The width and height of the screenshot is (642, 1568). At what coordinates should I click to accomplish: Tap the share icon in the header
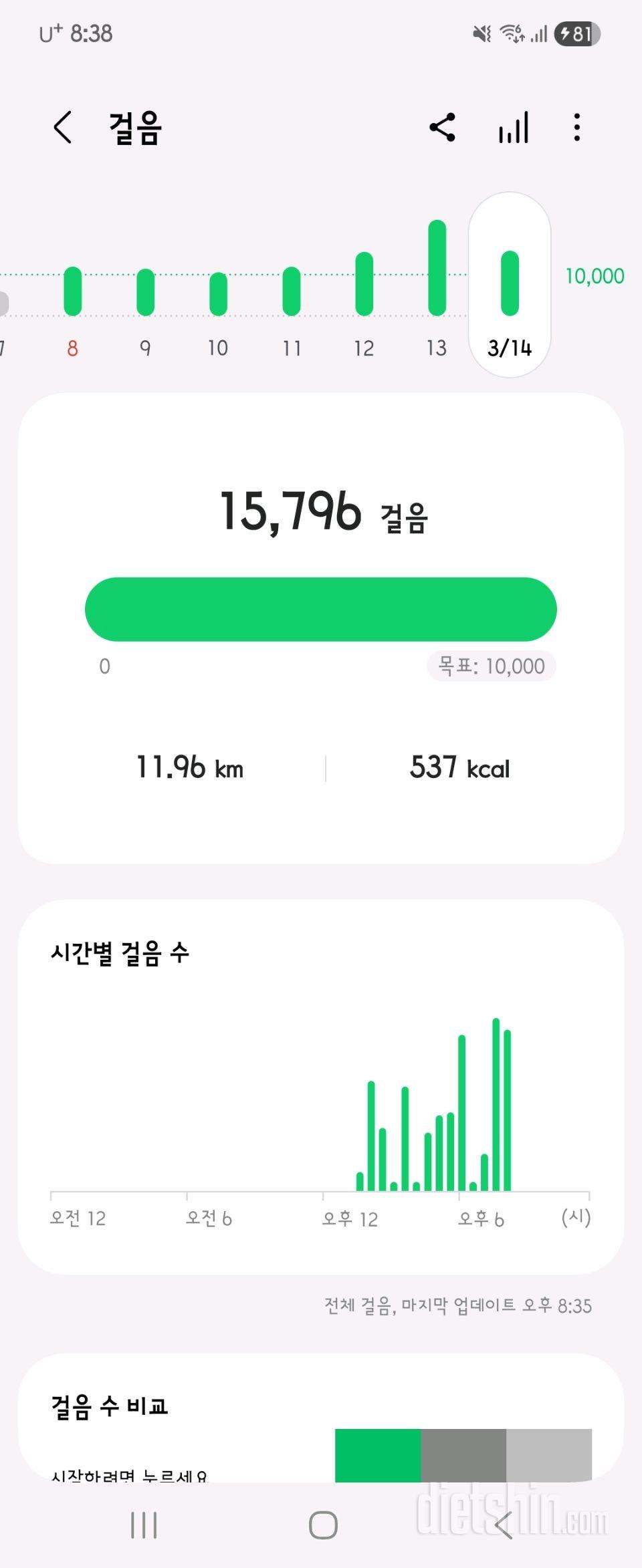[443, 128]
